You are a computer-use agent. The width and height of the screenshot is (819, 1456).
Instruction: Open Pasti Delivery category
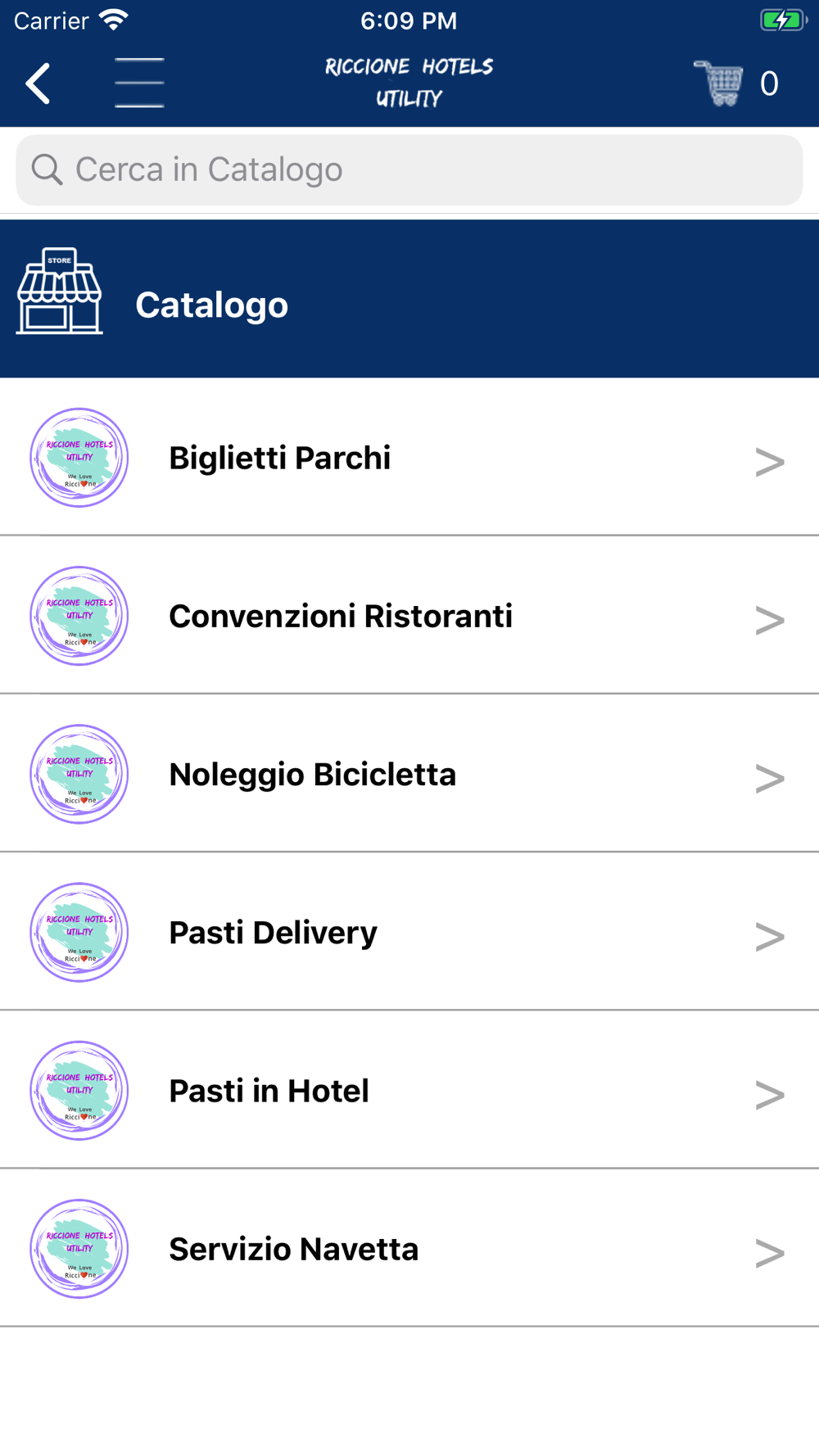409,932
